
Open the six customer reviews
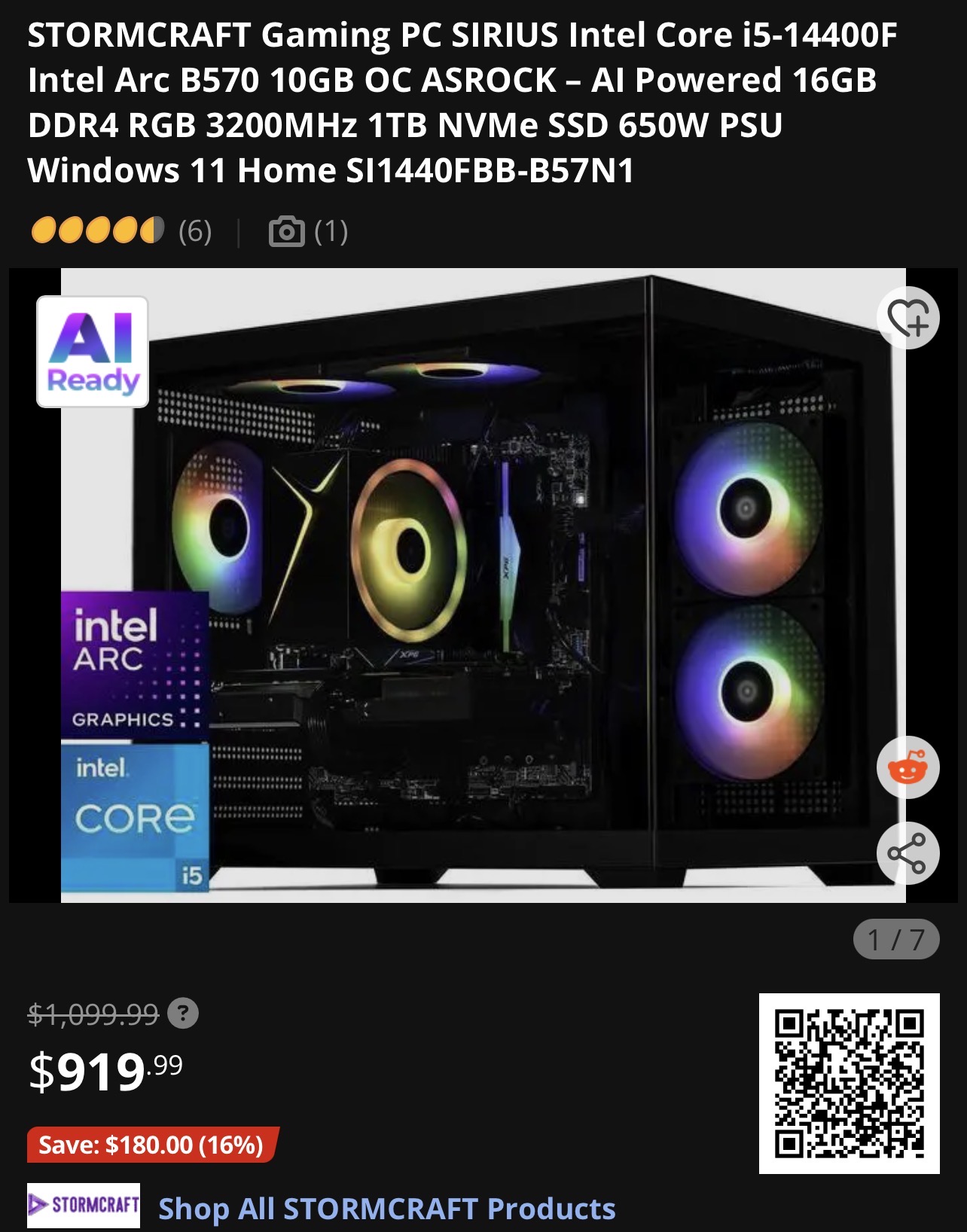(x=194, y=231)
